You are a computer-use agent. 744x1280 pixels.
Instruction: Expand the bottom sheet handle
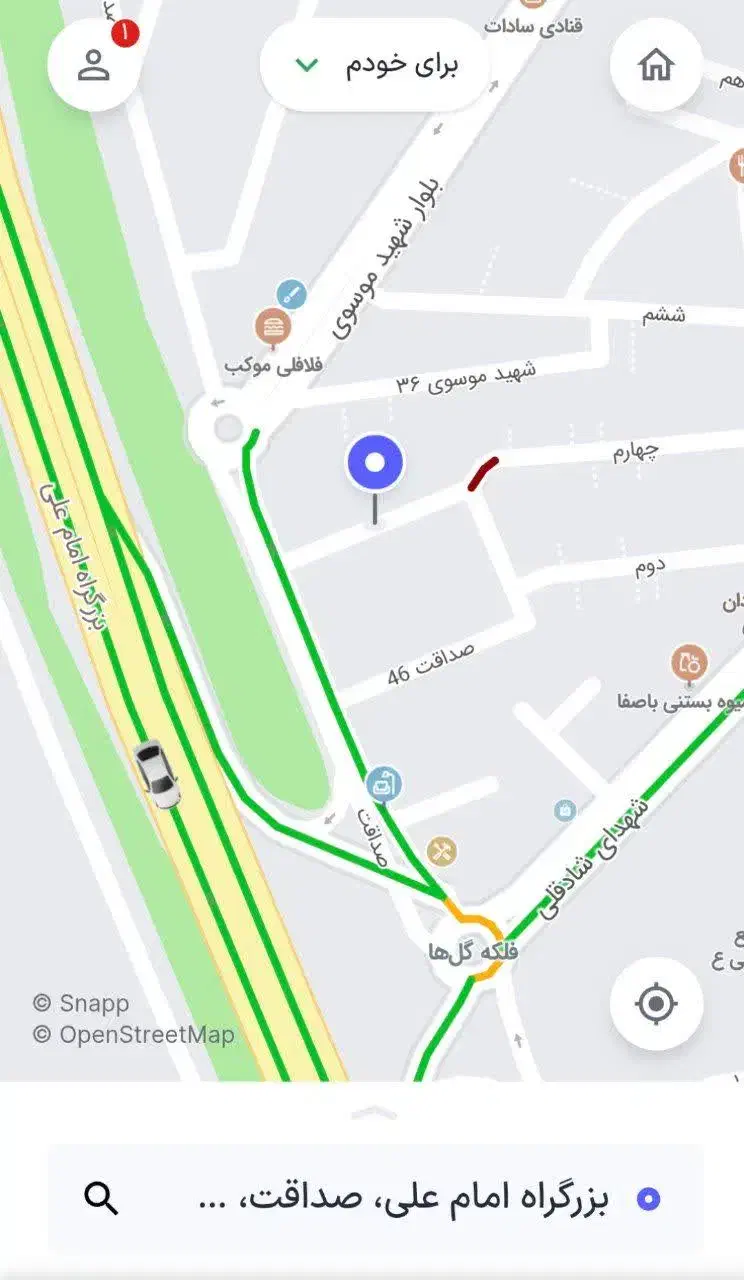click(372, 1112)
